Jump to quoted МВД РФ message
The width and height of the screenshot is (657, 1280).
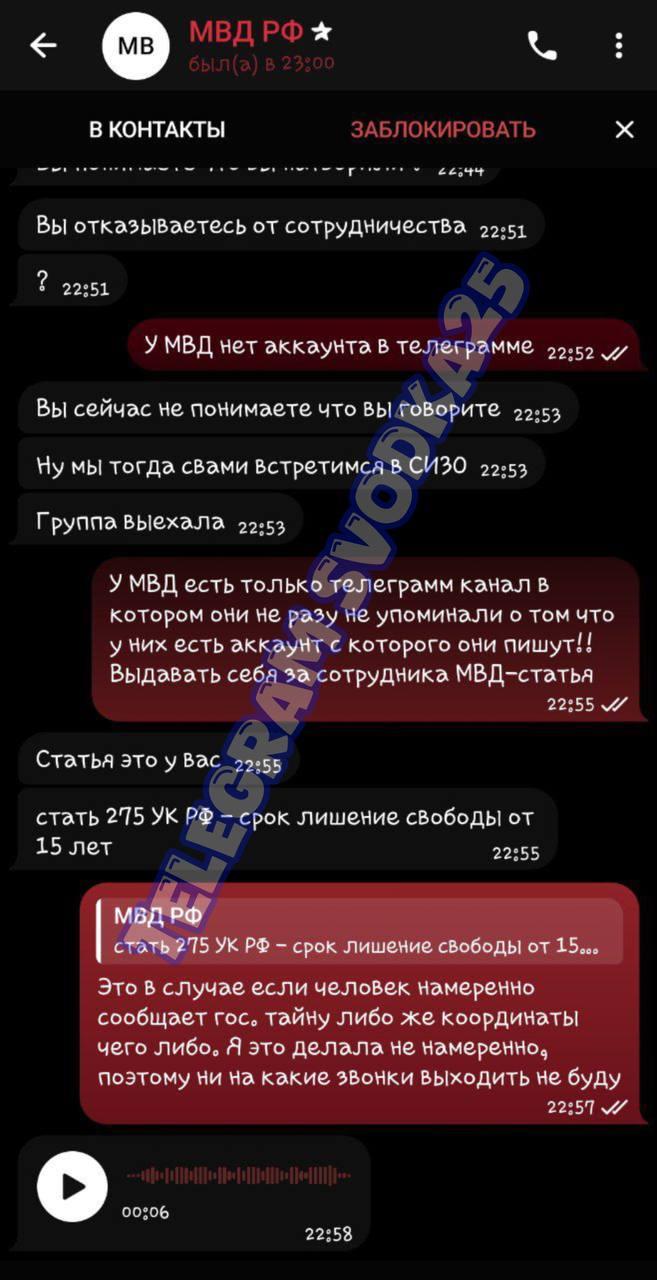(360, 931)
